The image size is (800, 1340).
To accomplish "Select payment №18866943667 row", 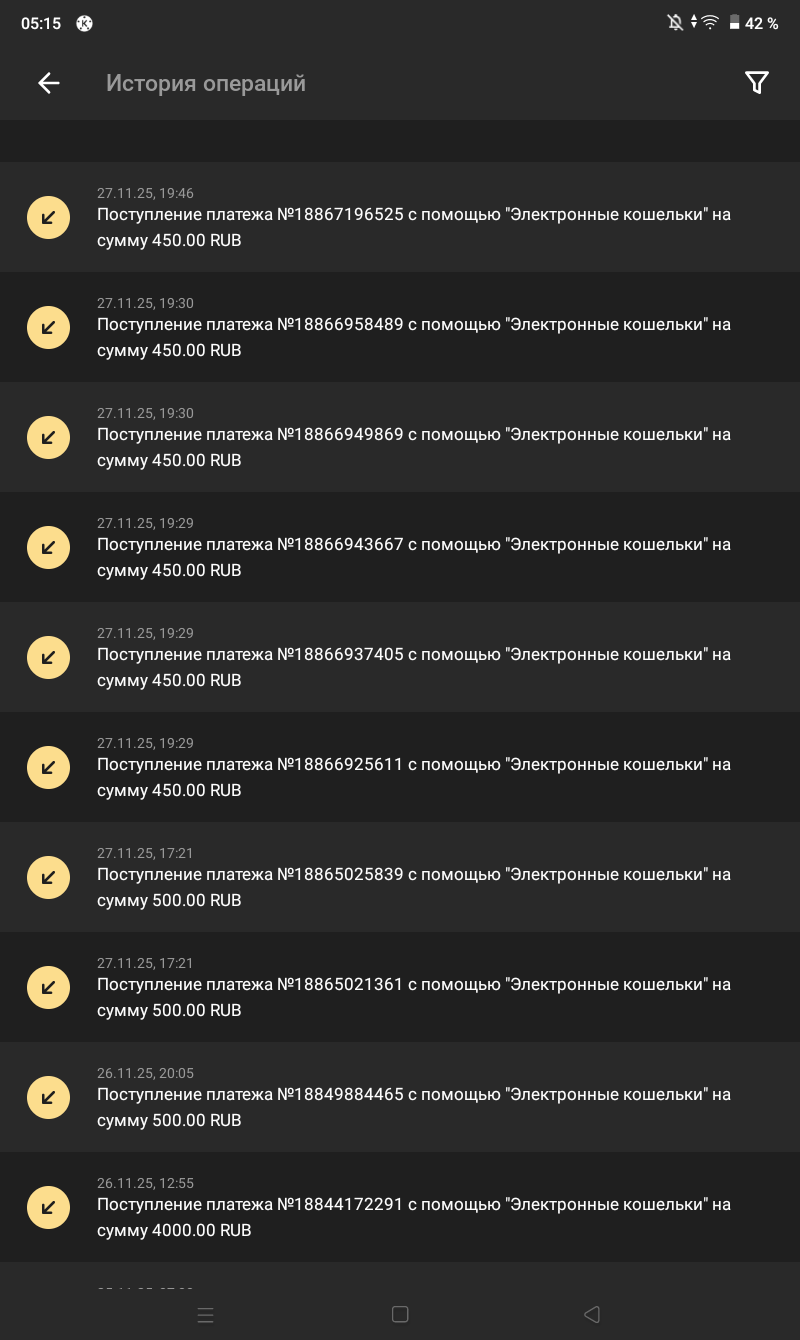I will pos(400,547).
